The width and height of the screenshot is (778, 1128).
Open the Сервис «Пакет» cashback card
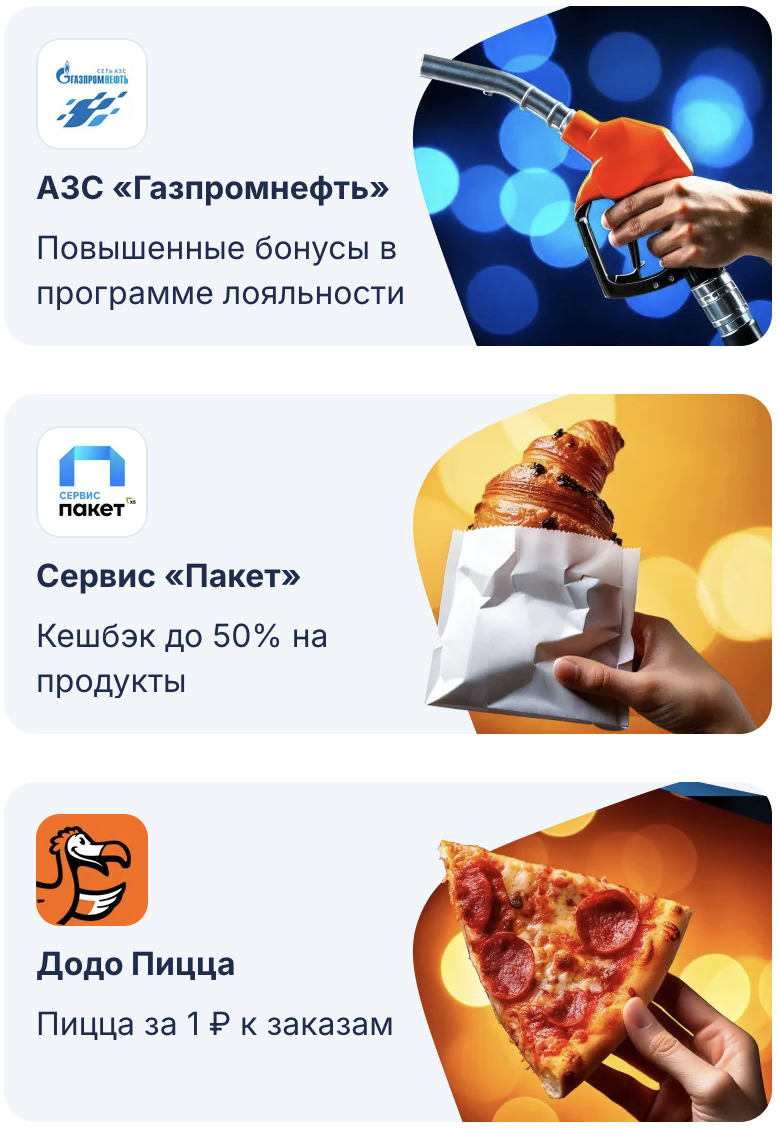[388, 564]
